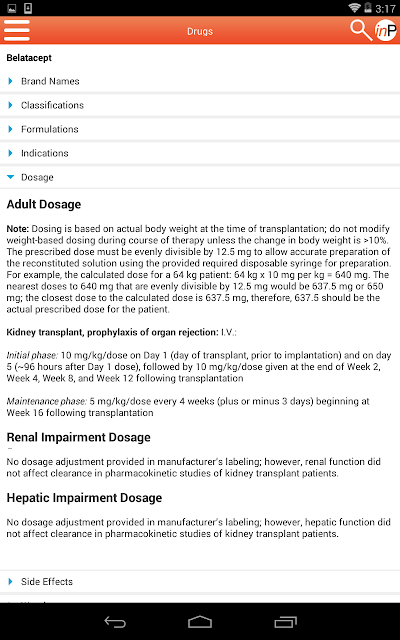The height and width of the screenshot is (640, 400).
Task: Expand the Indications section
Action: coord(200,153)
